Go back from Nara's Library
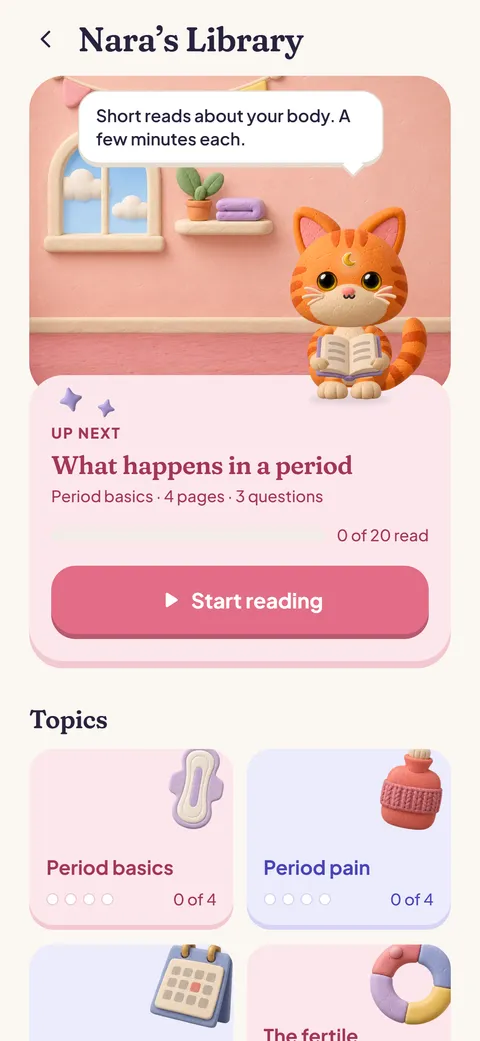This screenshot has width=480, height=1041. point(46,40)
